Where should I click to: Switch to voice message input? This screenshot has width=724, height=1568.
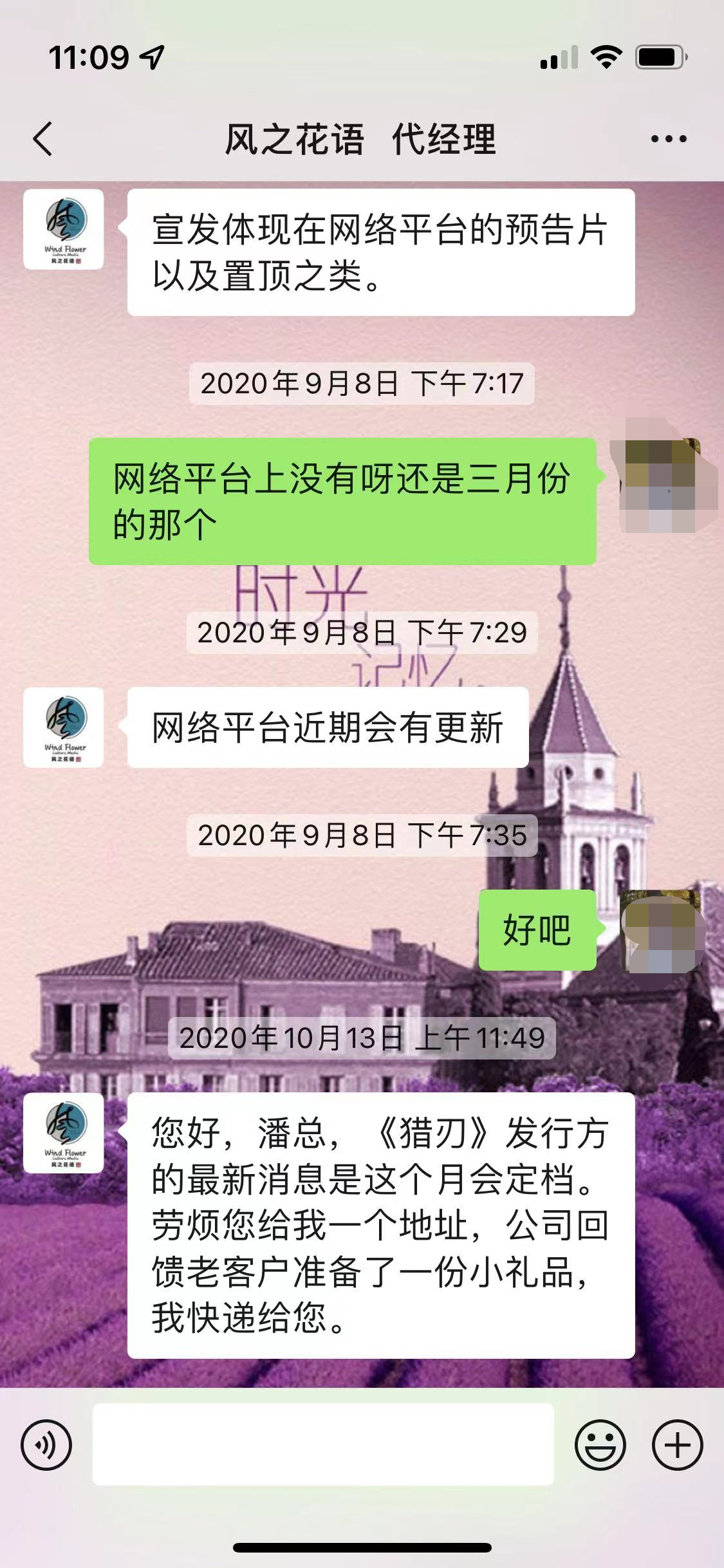click(46, 1445)
